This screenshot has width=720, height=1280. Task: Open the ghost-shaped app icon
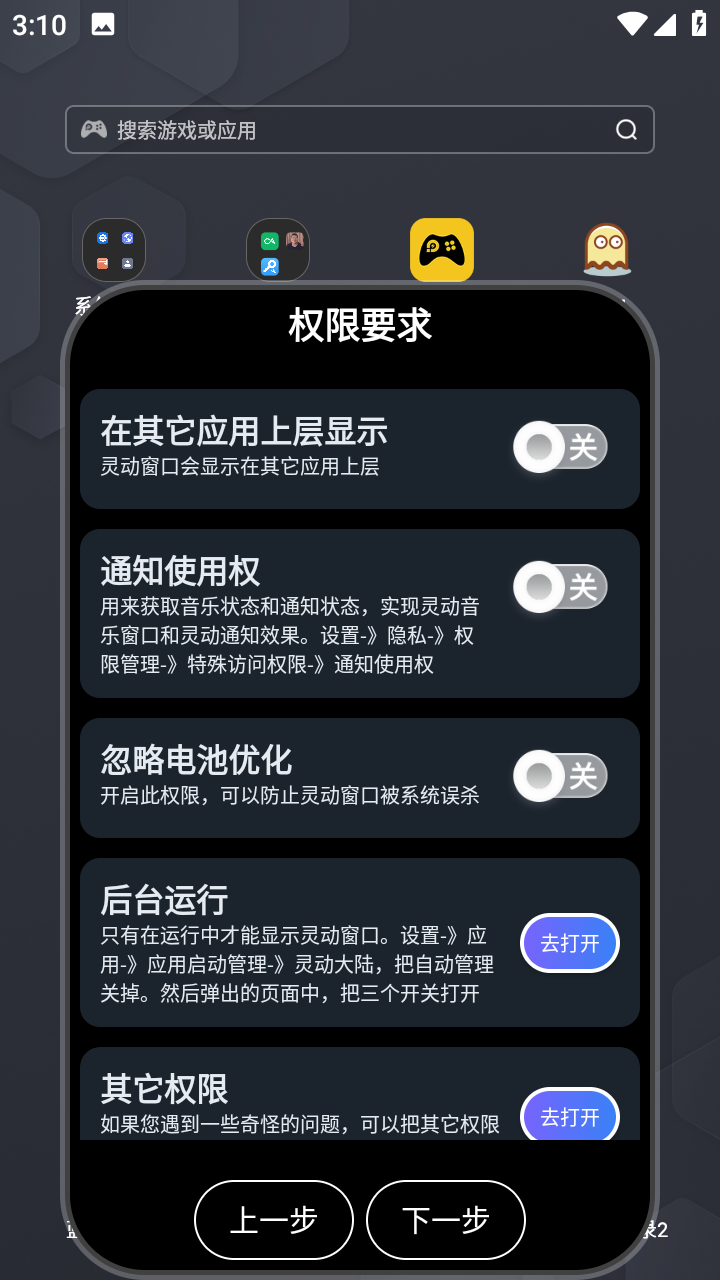pos(606,249)
